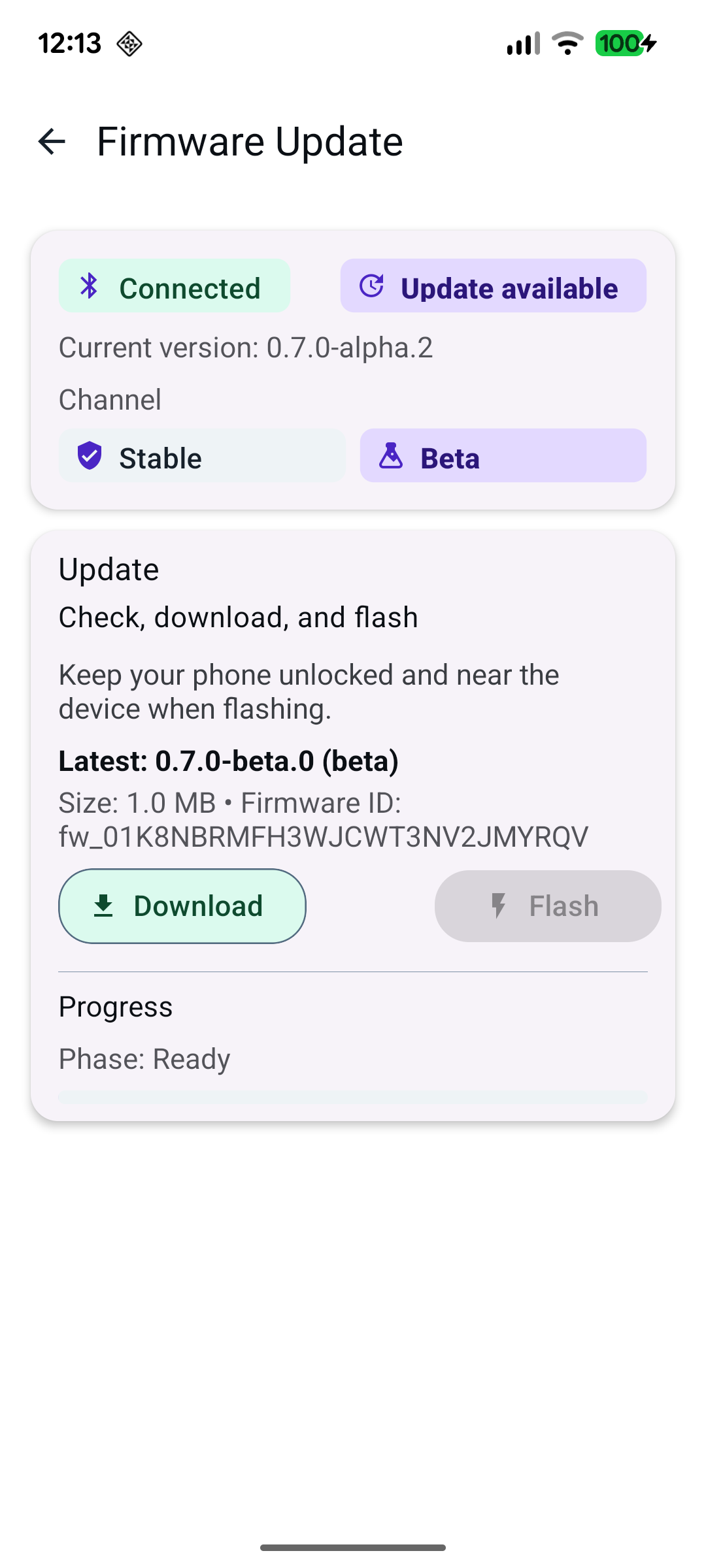Select the Stable channel

(x=201, y=456)
